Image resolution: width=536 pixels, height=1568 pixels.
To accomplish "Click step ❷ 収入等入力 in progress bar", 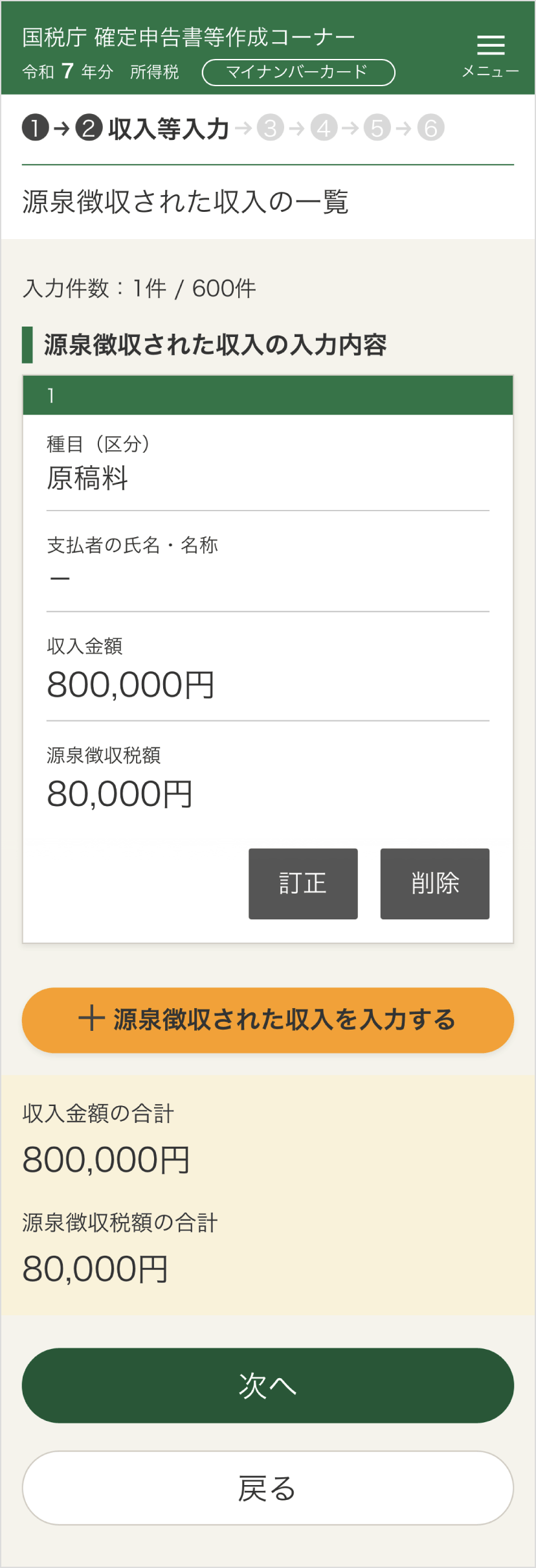I will 88,128.
